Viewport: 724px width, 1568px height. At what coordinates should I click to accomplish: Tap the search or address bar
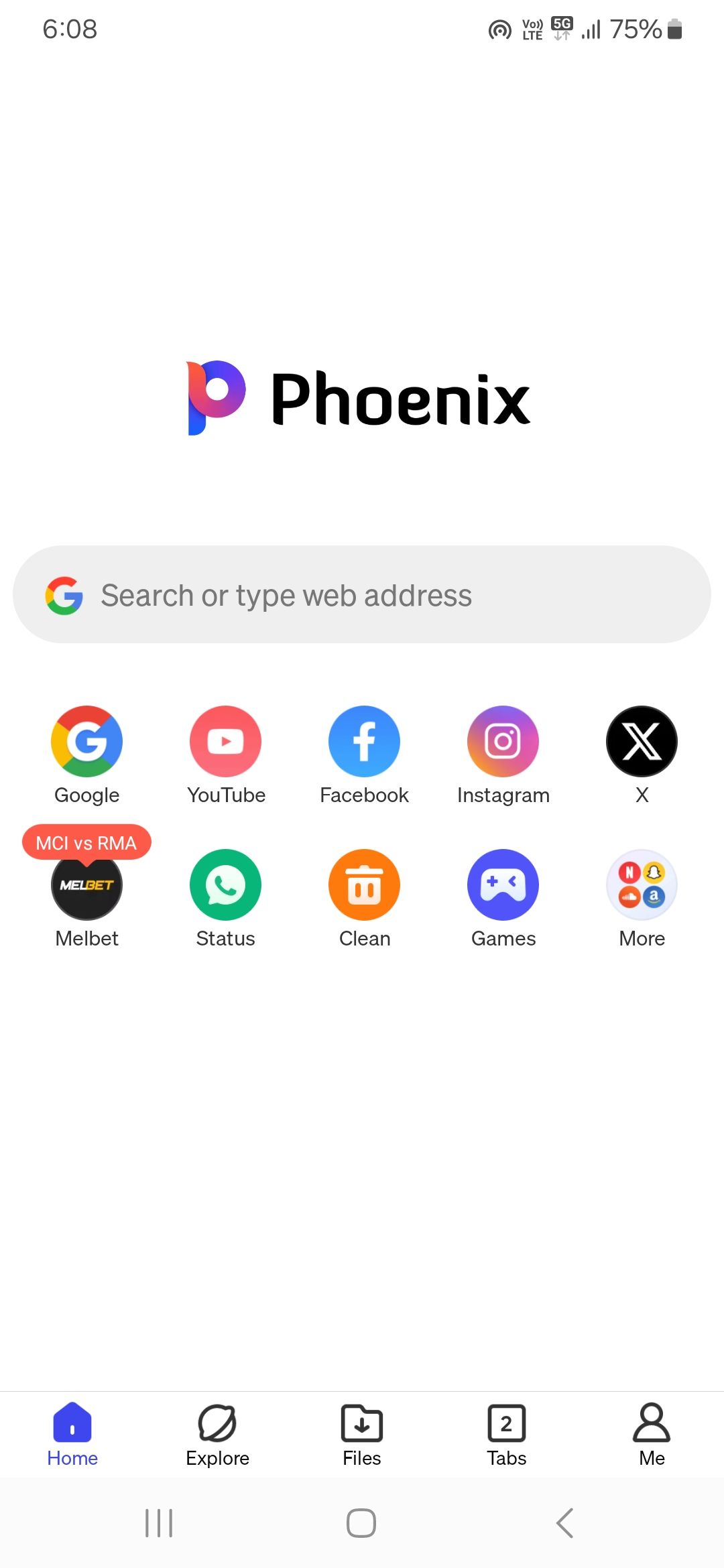point(362,595)
